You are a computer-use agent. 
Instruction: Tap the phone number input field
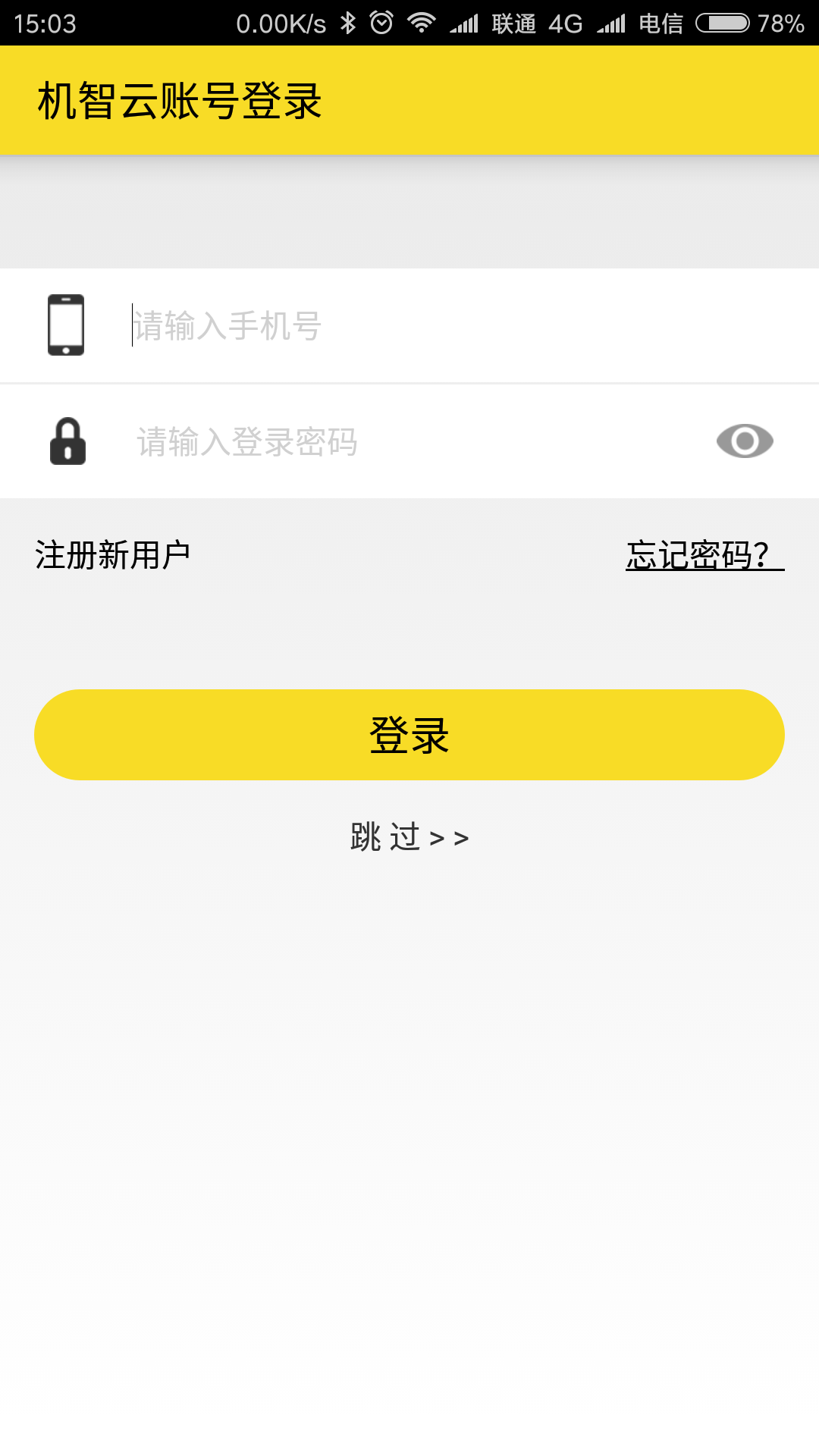(455, 325)
